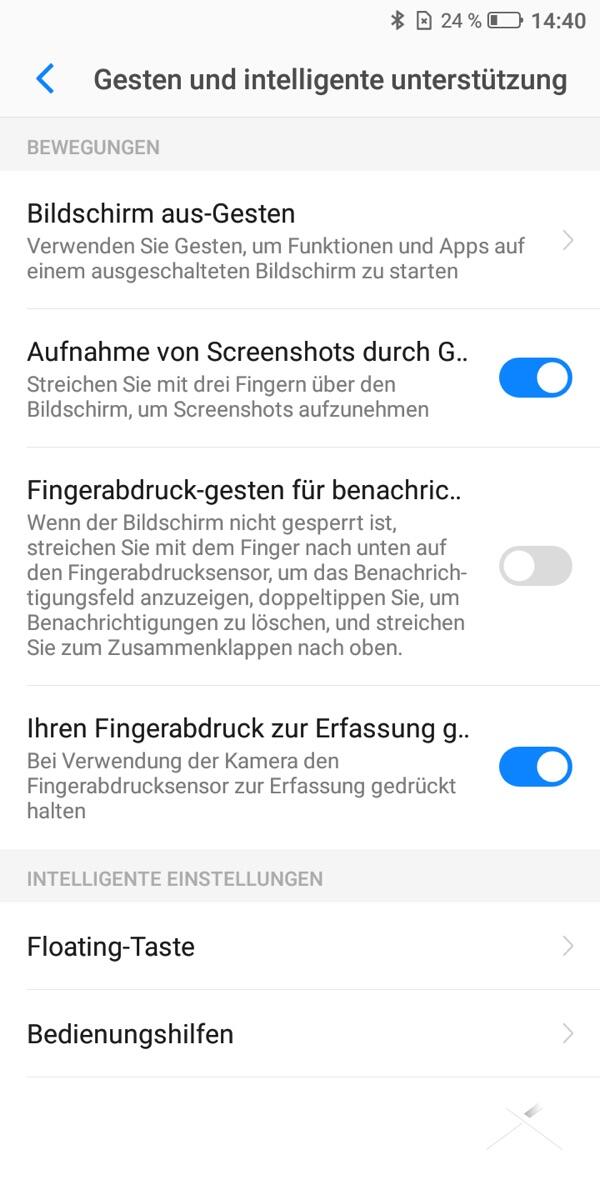The width and height of the screenshot is (600, 1200).
Task: Open Bedienungshilfen
Action: click(300, 1033)
